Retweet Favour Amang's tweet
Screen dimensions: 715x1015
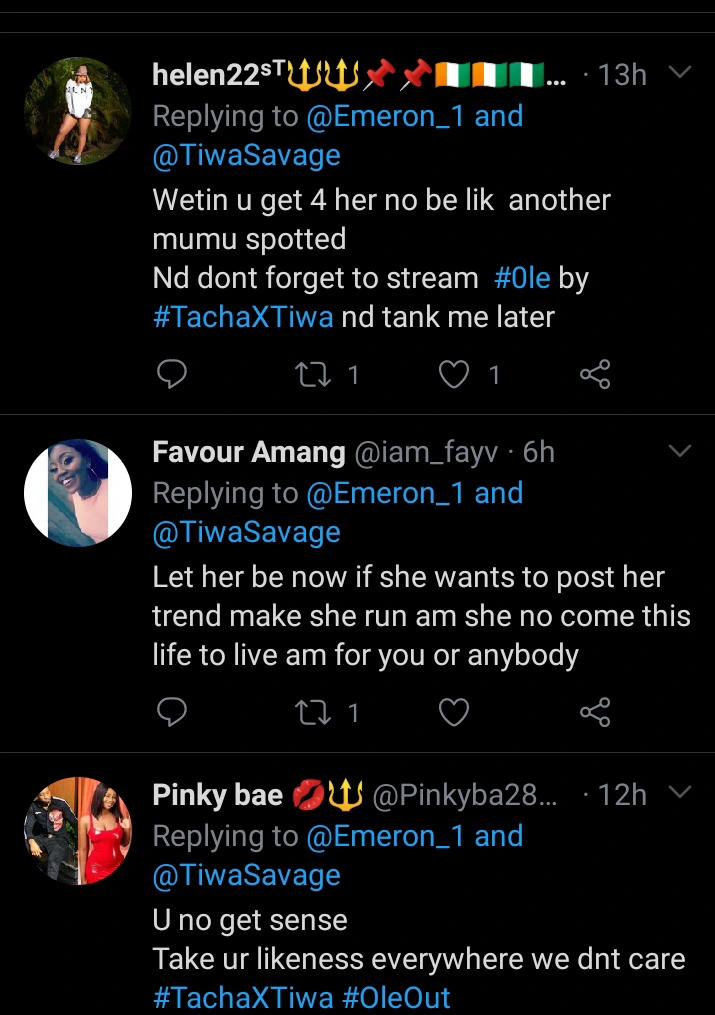(311, 712)
